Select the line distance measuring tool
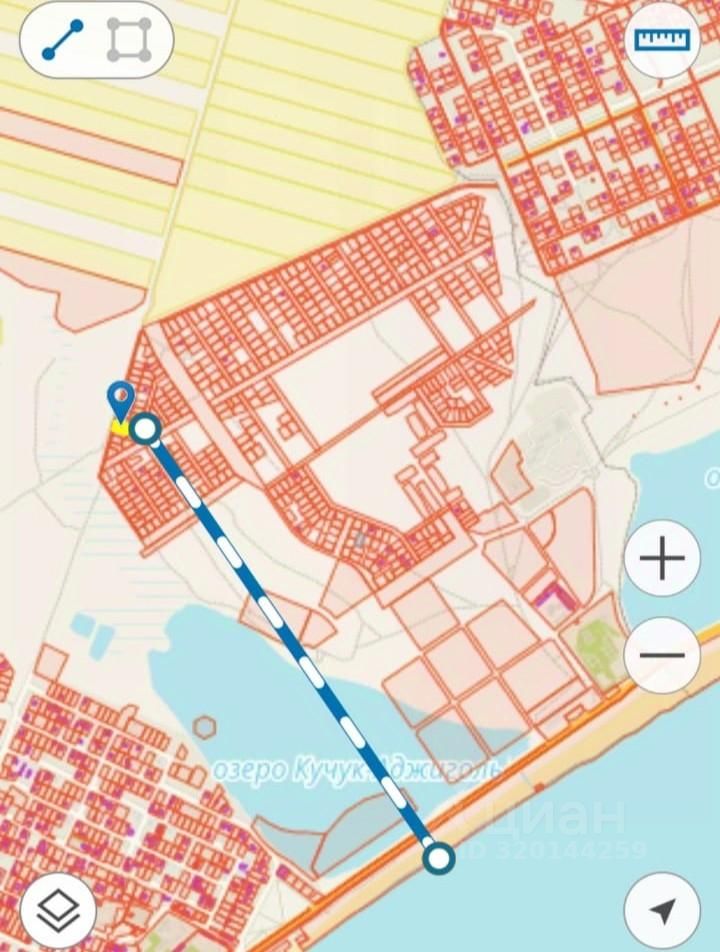This screenshot has height=952, width=720. click(62, 40)
